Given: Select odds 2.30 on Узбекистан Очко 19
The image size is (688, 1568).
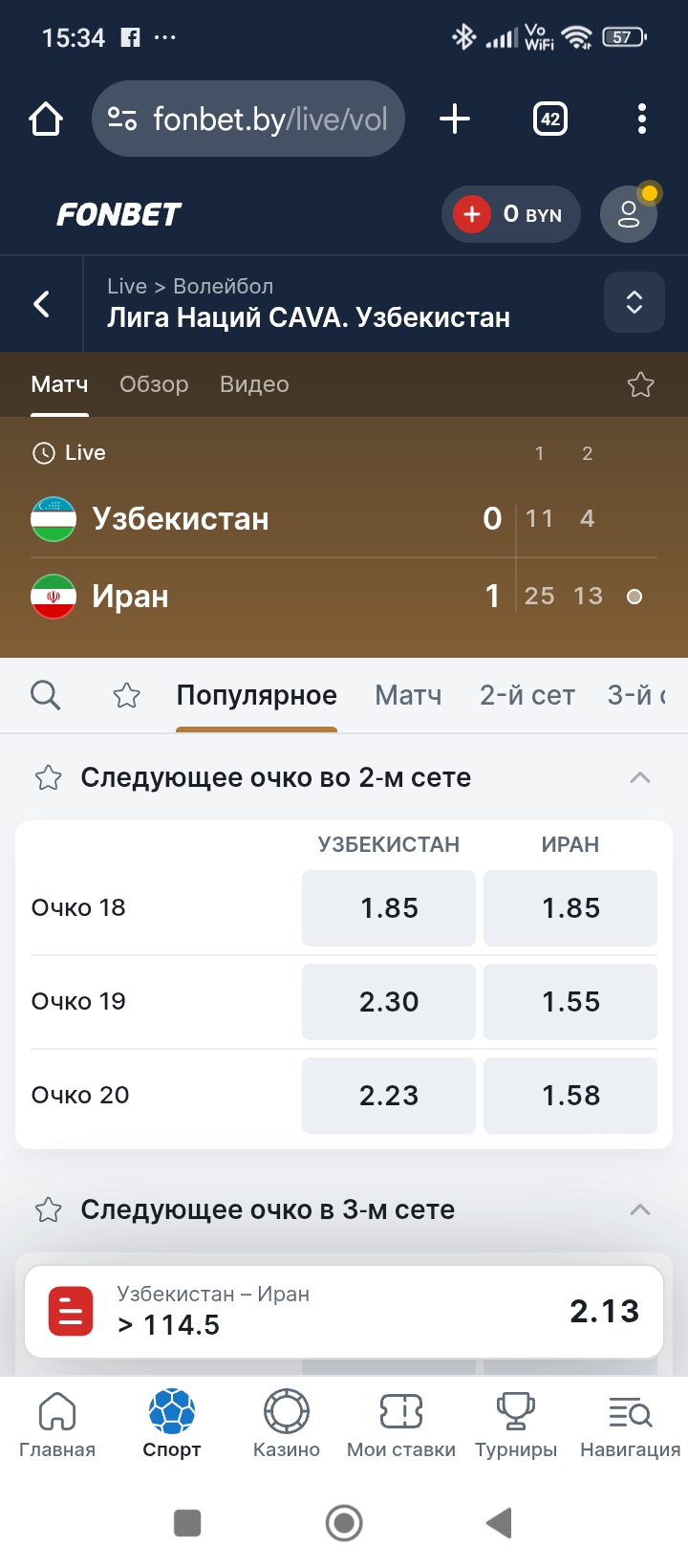Looking at the screenshot, I should [388, 1001].
